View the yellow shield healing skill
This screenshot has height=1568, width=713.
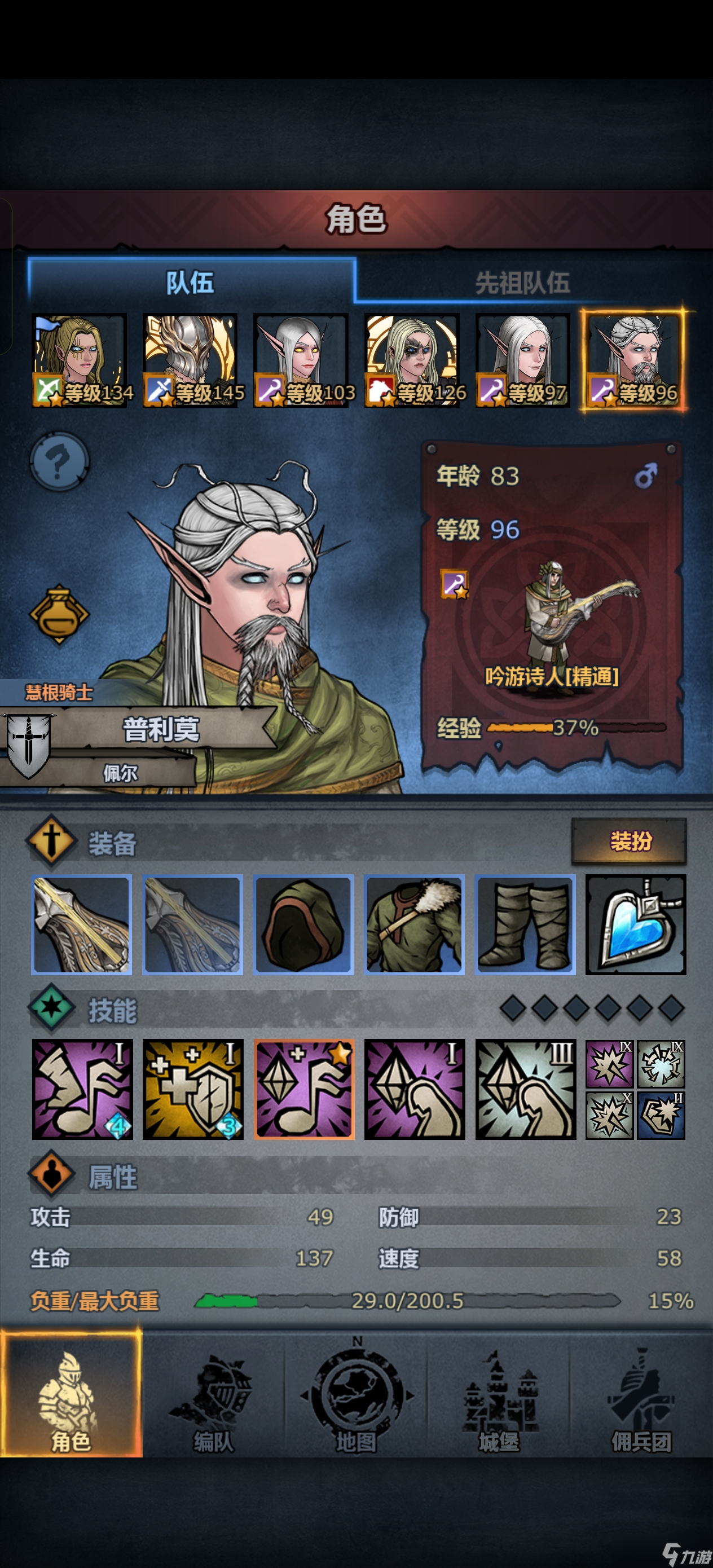192,1089
